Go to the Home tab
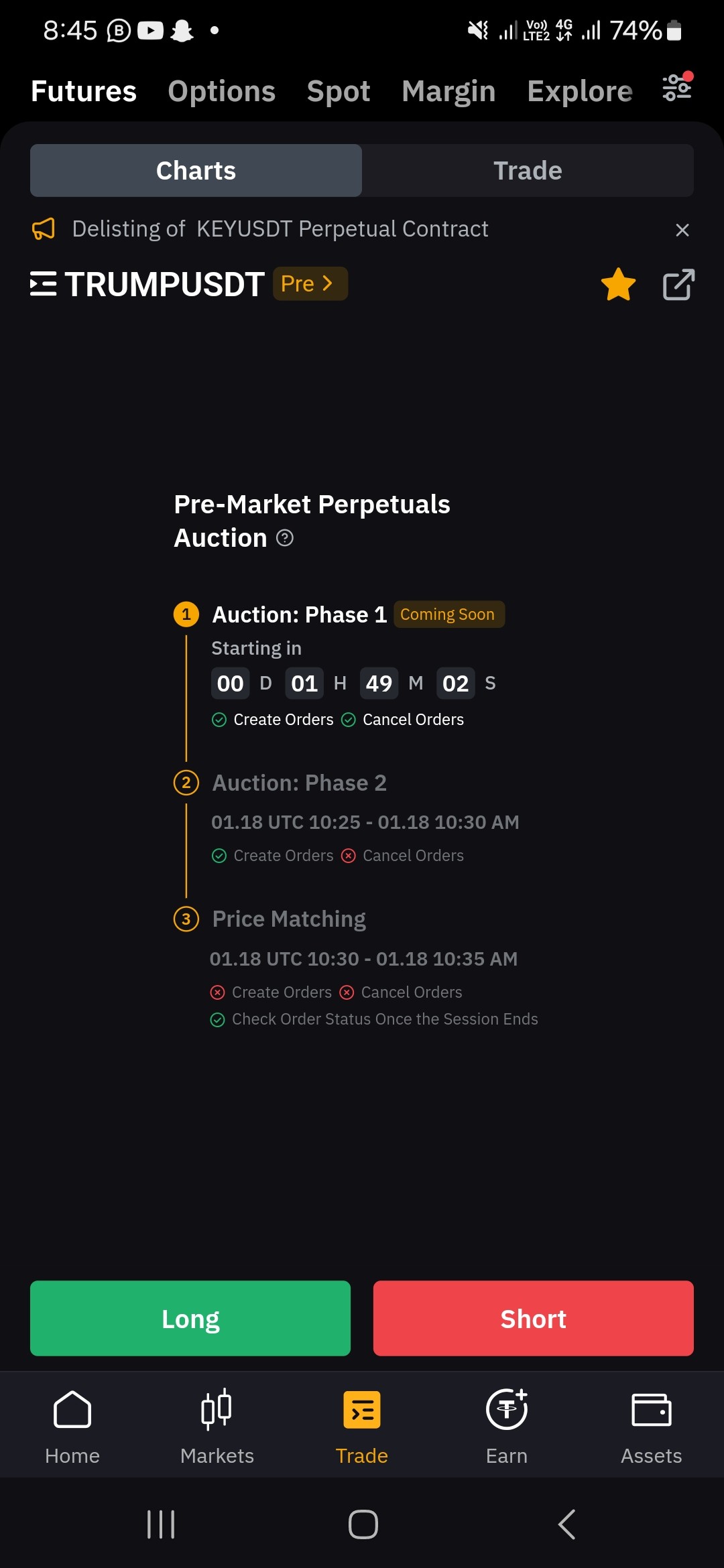 tap(72, 1427)
